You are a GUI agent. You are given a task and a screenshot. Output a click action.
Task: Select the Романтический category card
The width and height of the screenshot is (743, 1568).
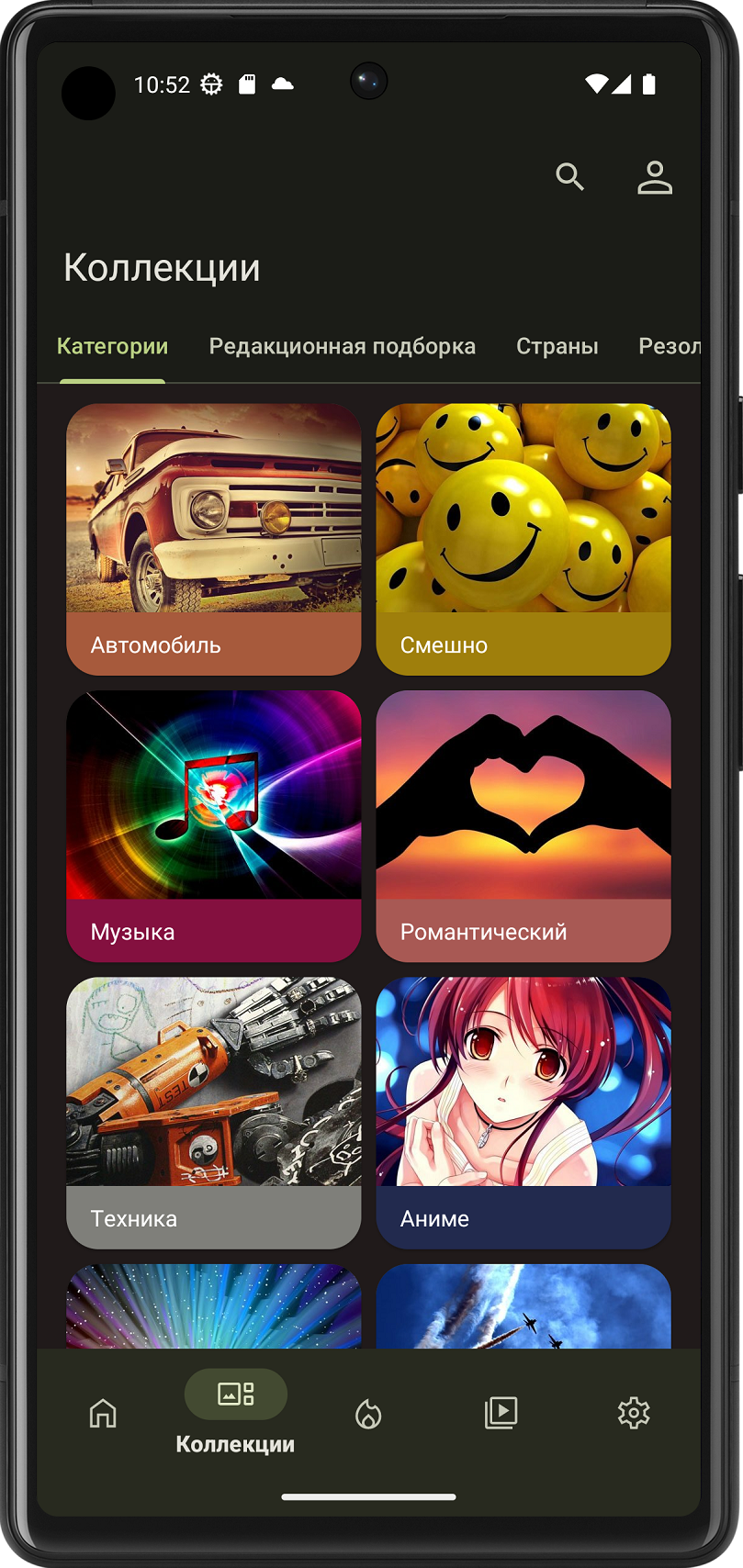click(x=523, y=825)
